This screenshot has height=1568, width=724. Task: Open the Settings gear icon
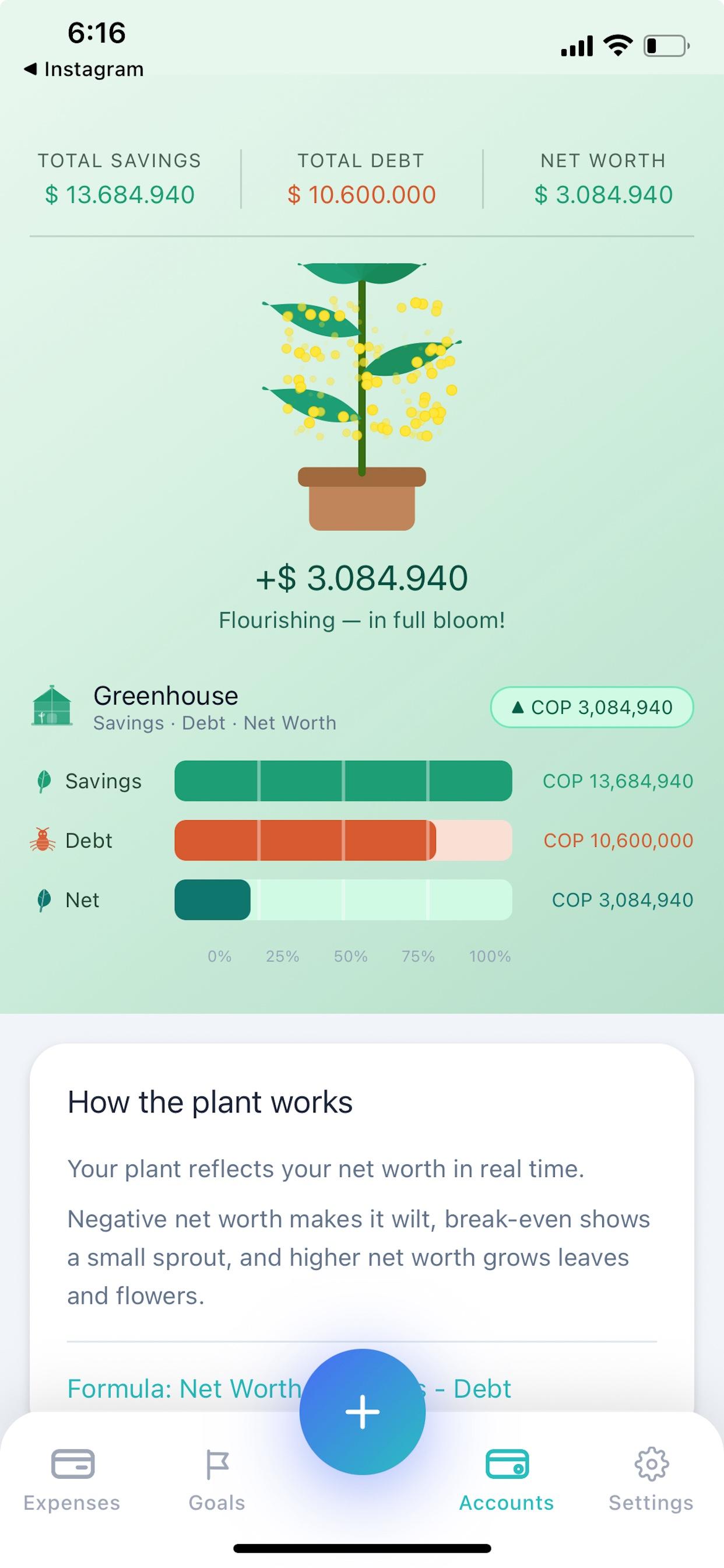651,1465
